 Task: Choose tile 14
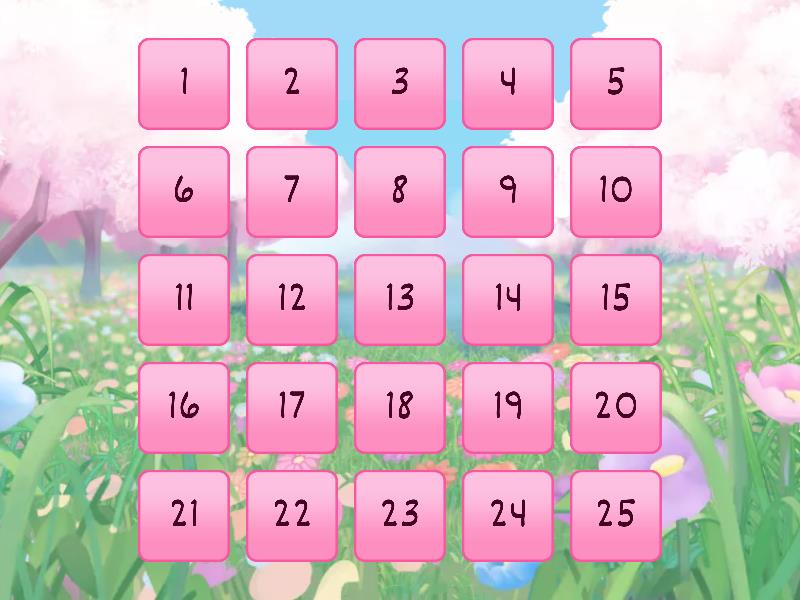508,300
